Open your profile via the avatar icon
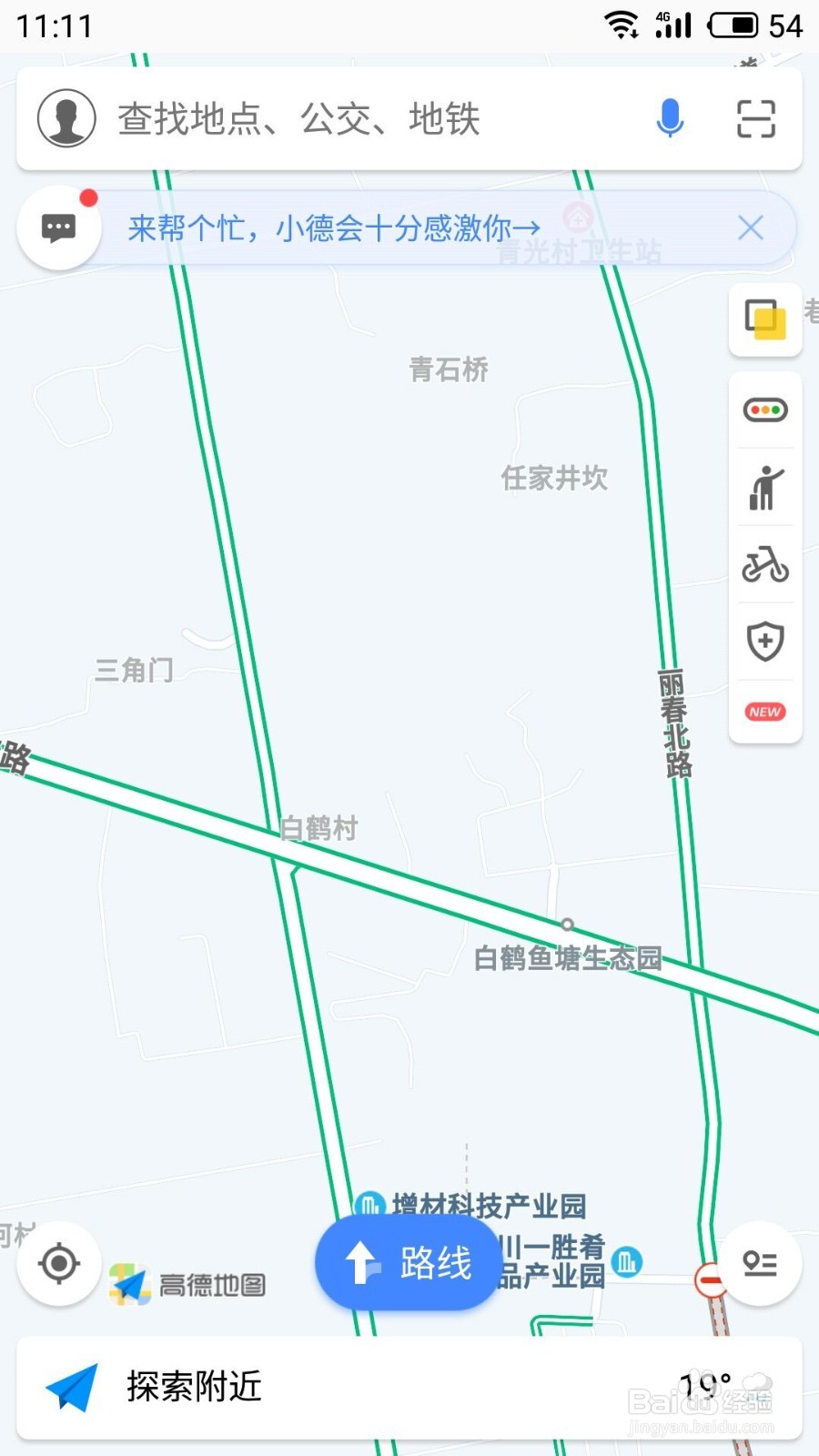This screenshot has width=819, height=1456. [x=66, y=117]
